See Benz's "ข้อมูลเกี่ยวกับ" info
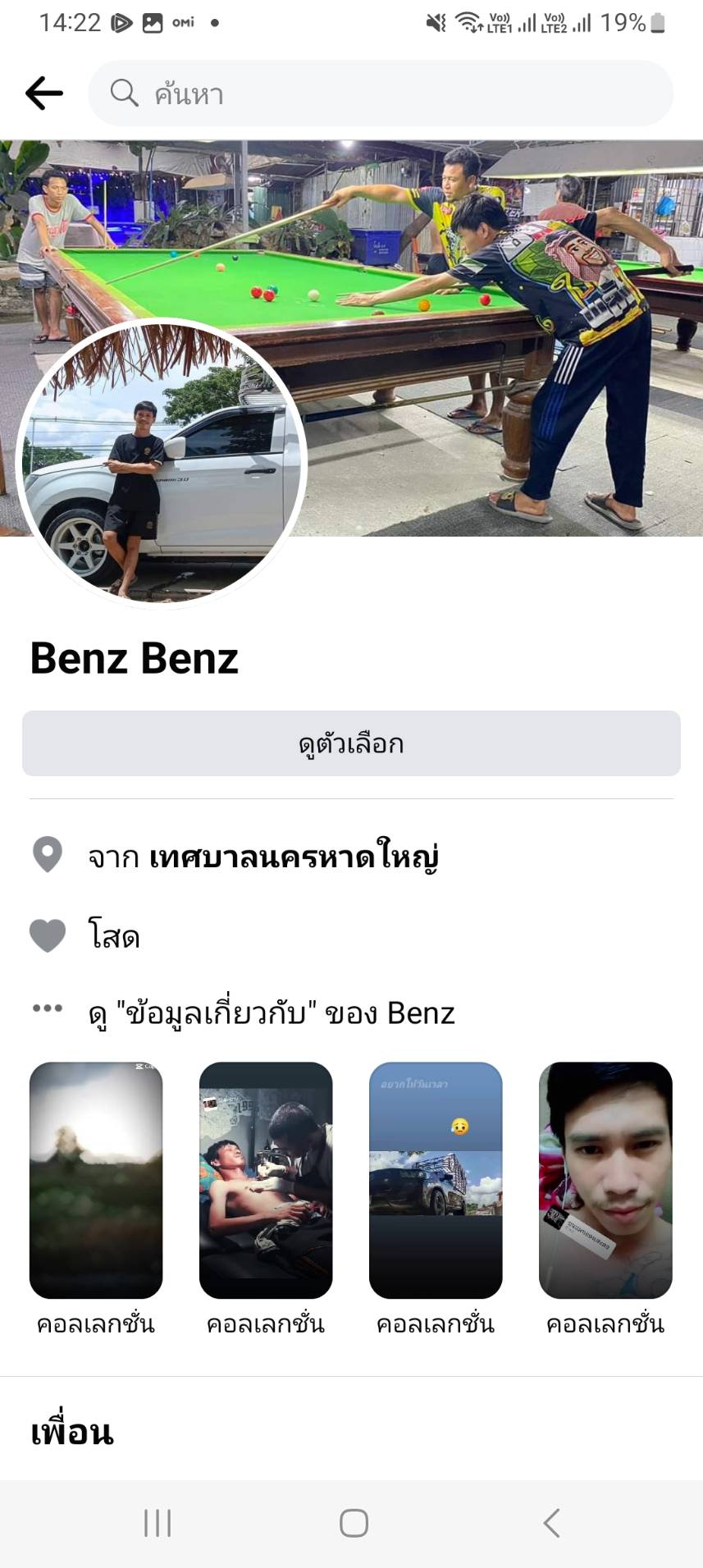 pos(271,1013)
